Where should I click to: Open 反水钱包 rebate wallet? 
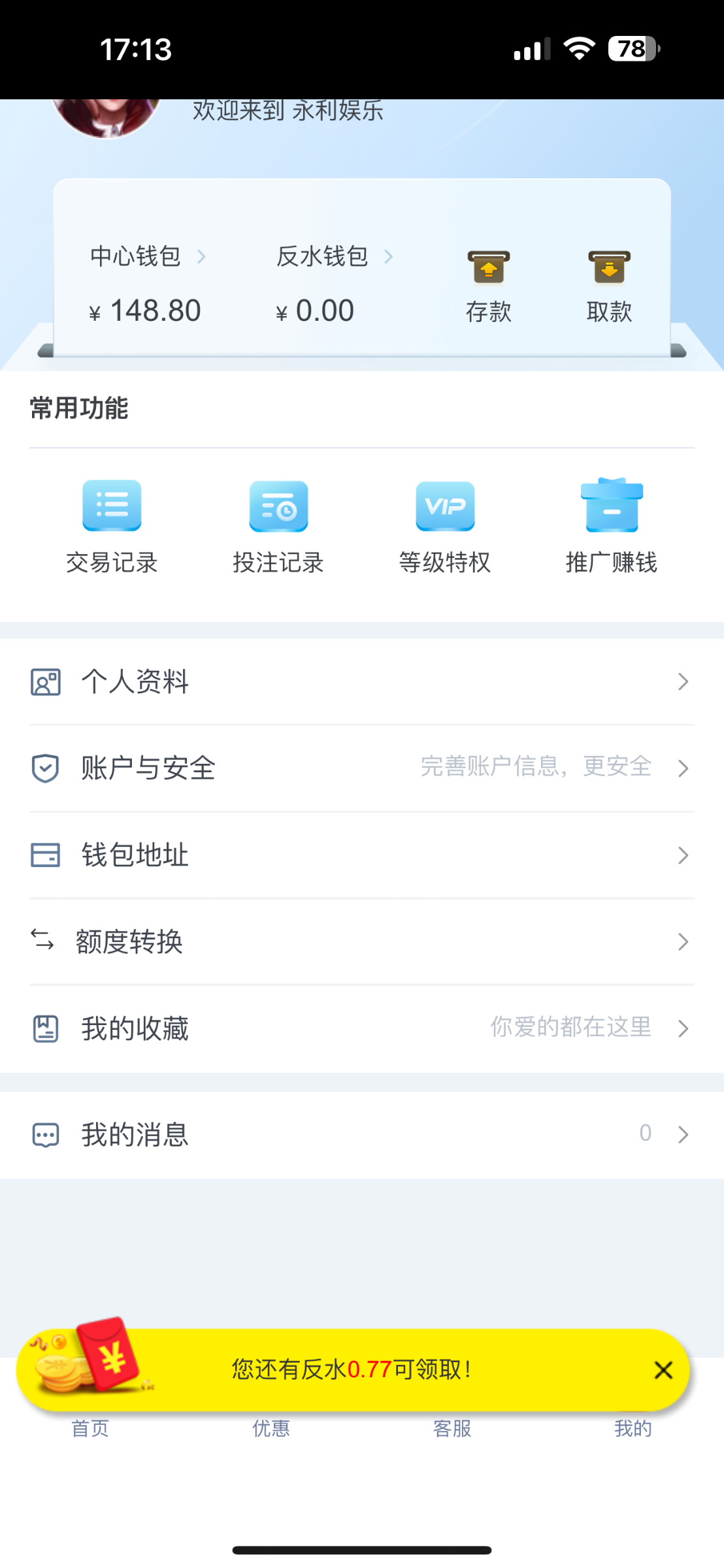334,257
